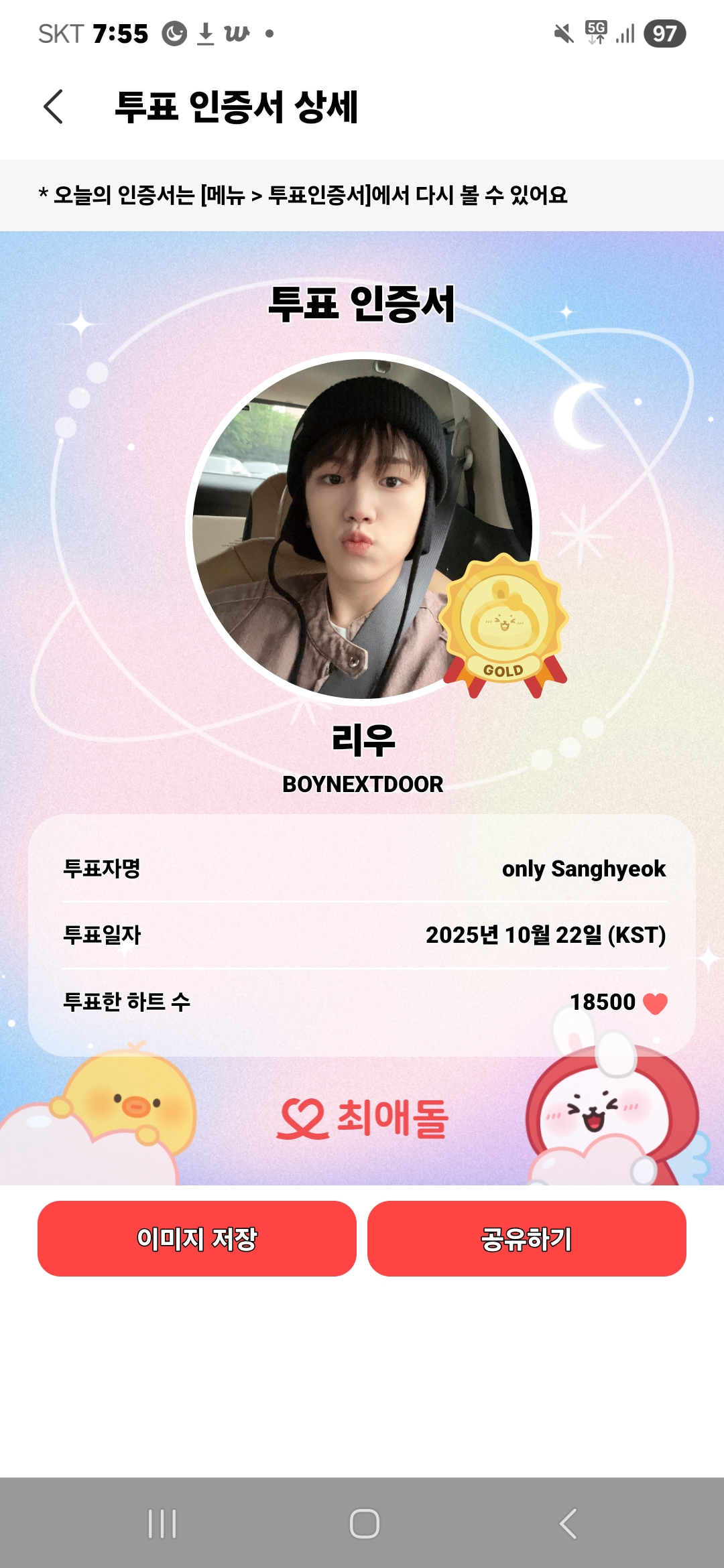The image size is (724, 1568).
Task: Tap the system back button
Action: coord(568,1523)
